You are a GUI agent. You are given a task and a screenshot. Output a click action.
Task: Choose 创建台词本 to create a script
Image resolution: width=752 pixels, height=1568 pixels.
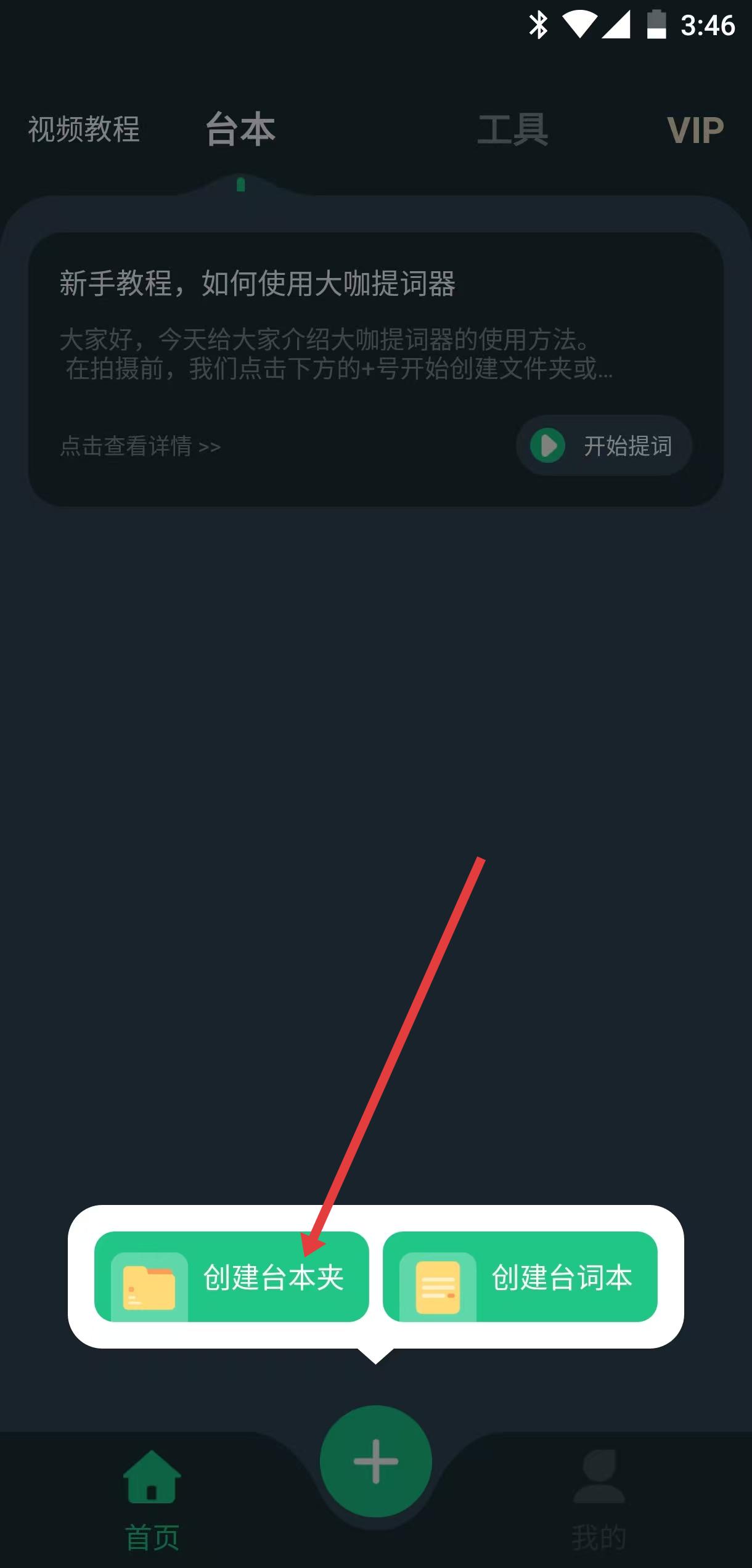[x=520, y=1277]
